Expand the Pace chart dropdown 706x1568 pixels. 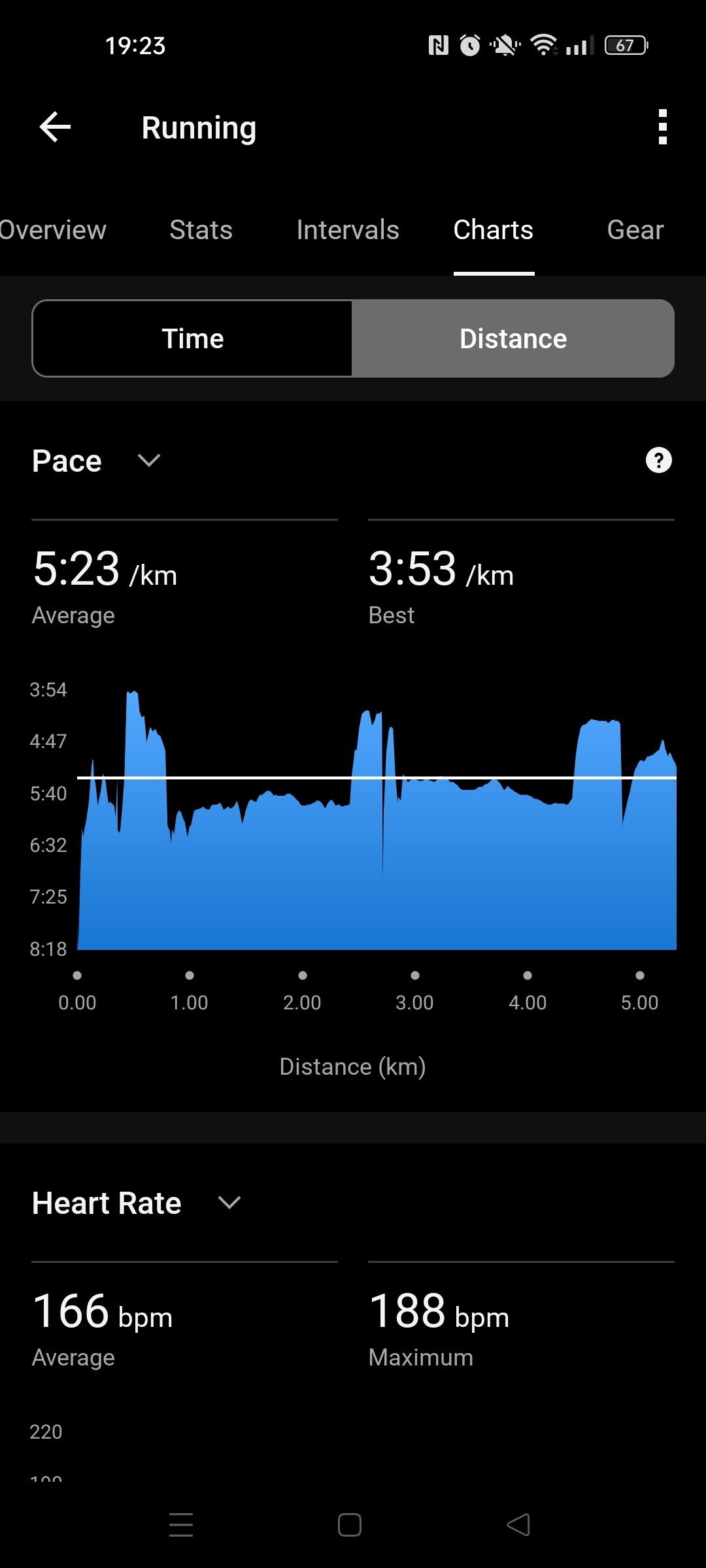pos(149,461)
